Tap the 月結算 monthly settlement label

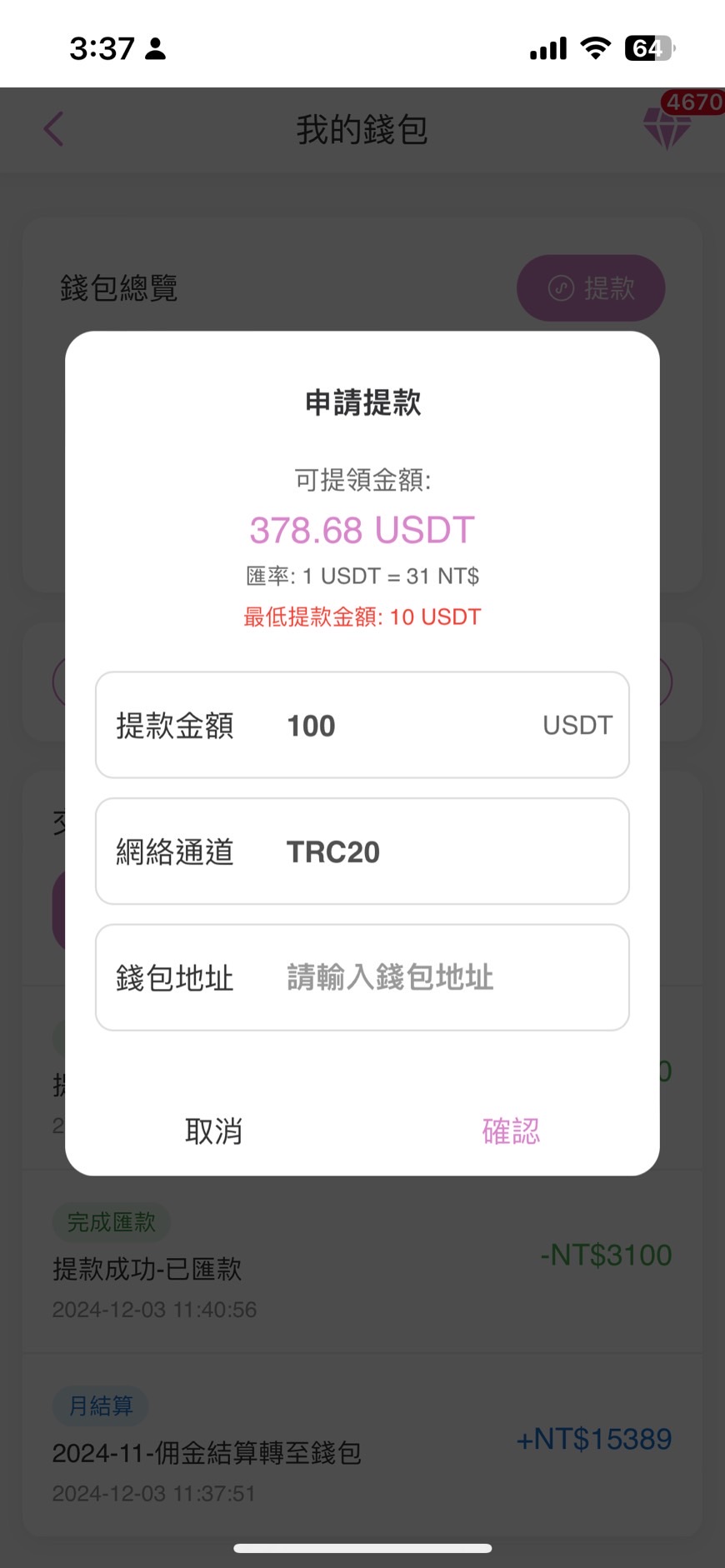point(100,1406)
